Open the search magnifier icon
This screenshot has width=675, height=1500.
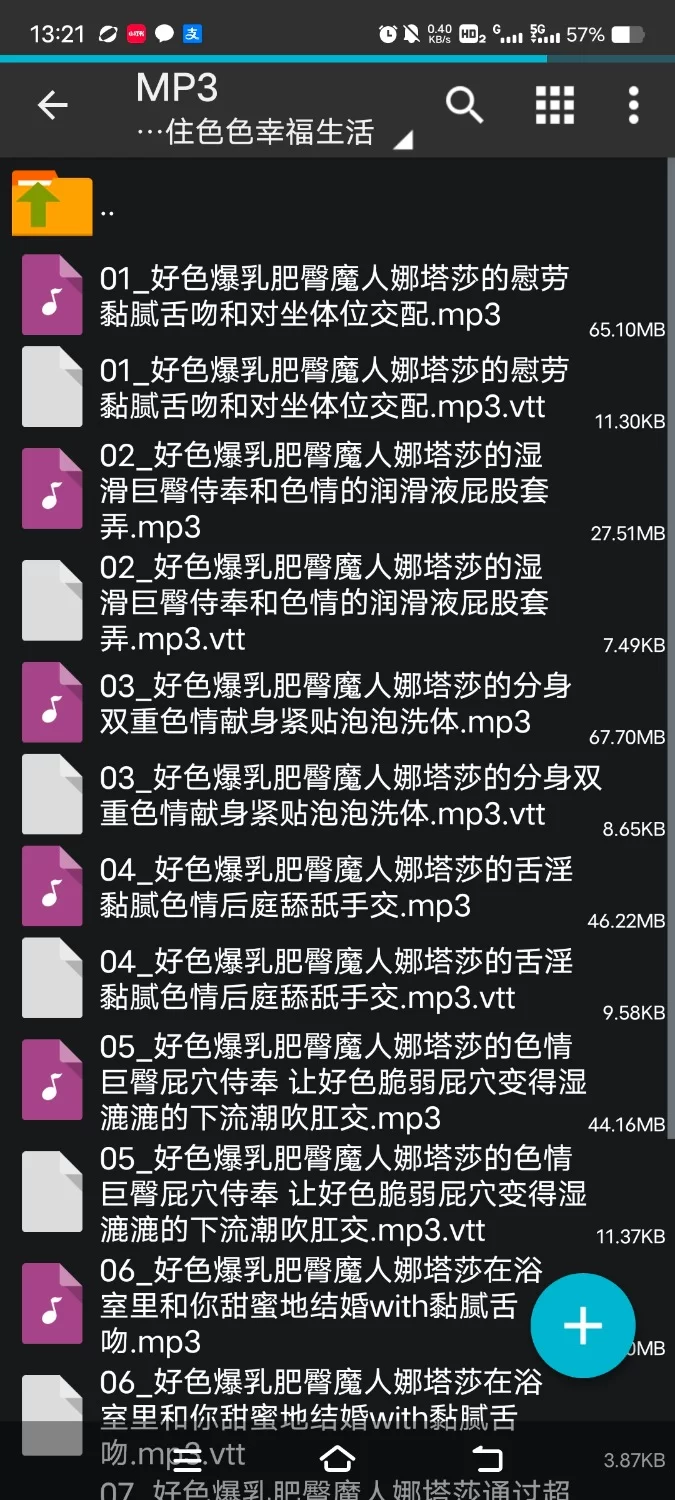464,104
